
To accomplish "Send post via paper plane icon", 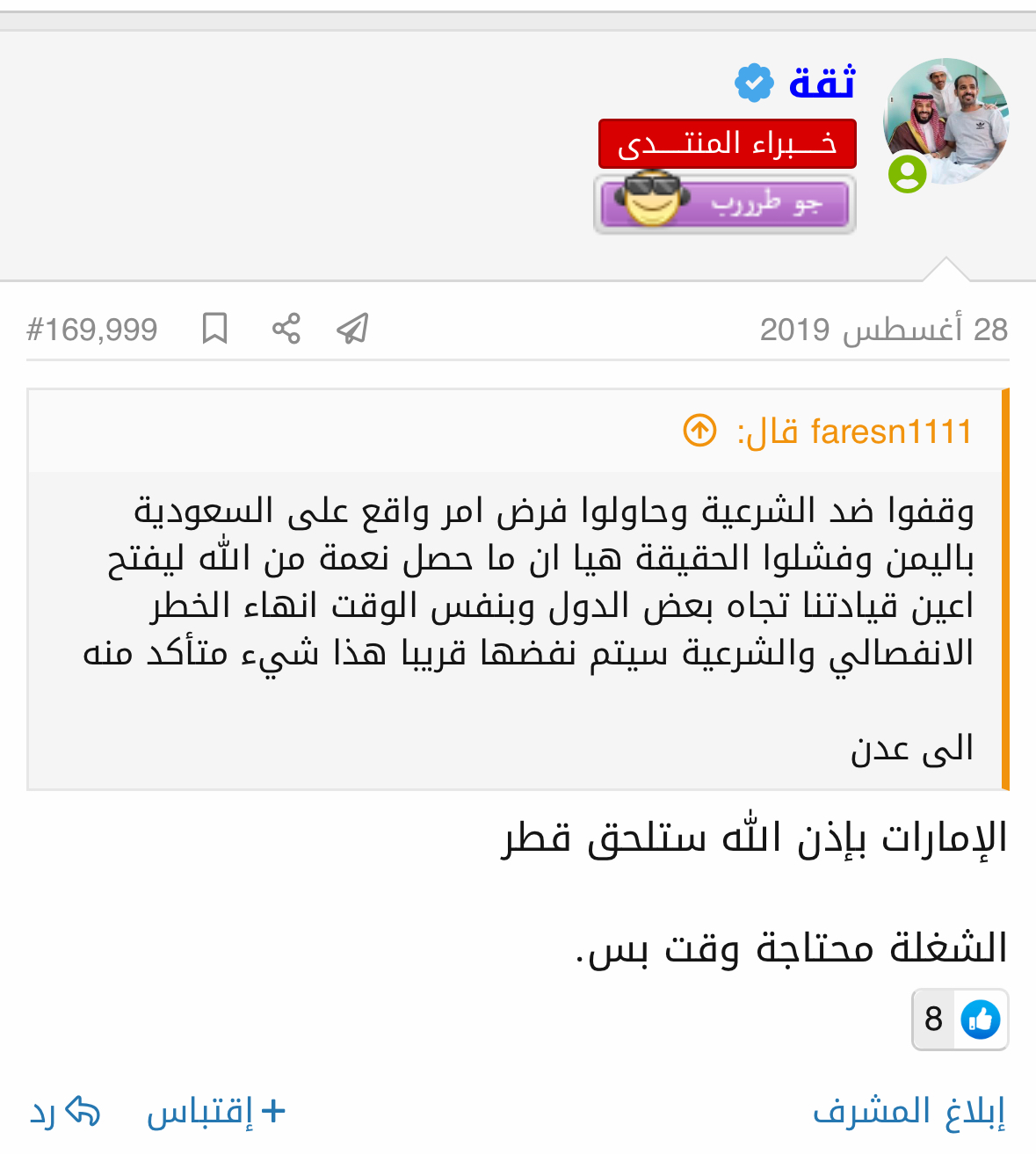I will pyautogui.click(x=352, y=329).
